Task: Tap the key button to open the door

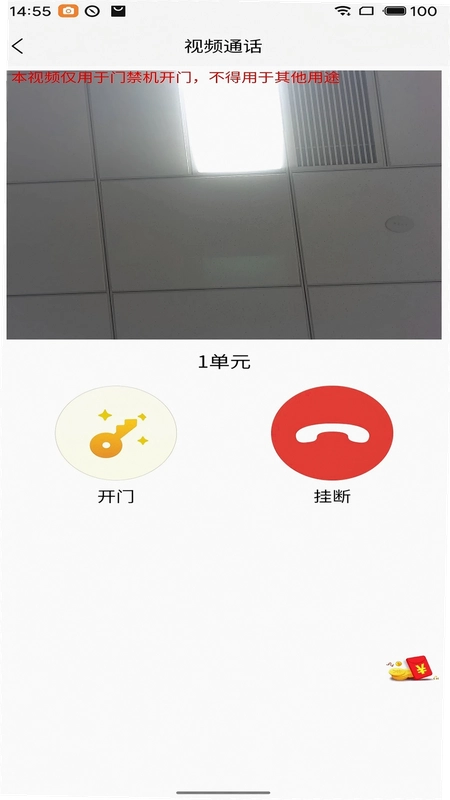Action: pos(116,433)
